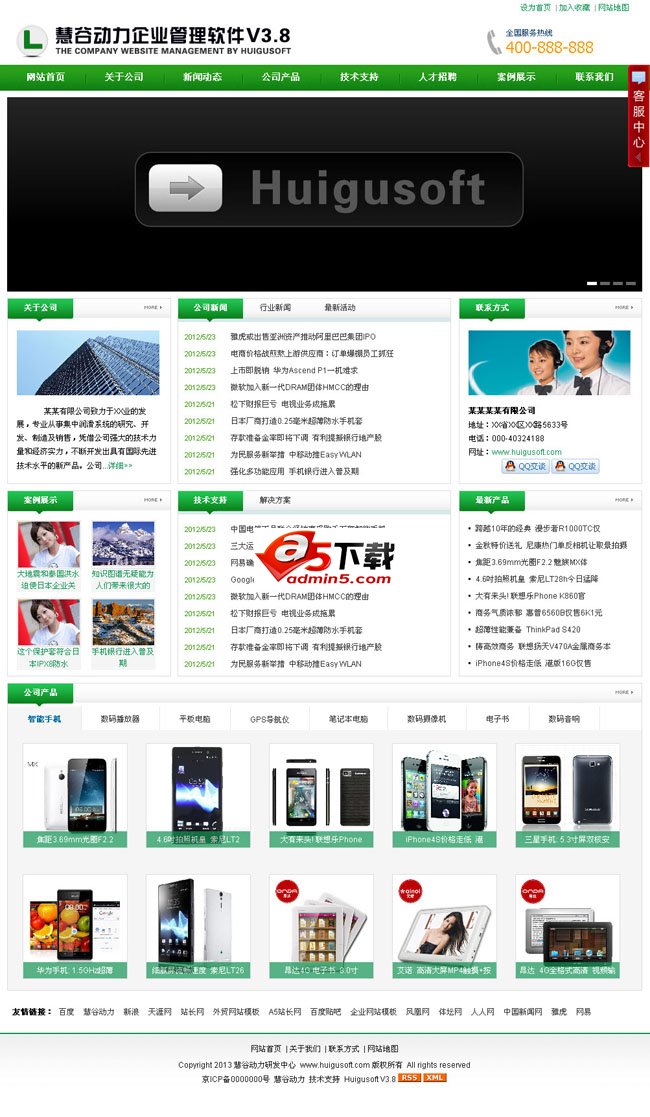This screenshot has height=1117, width=650.
Task: Select 技术支持 in the top menu
Action: click(x=359, y=77)
